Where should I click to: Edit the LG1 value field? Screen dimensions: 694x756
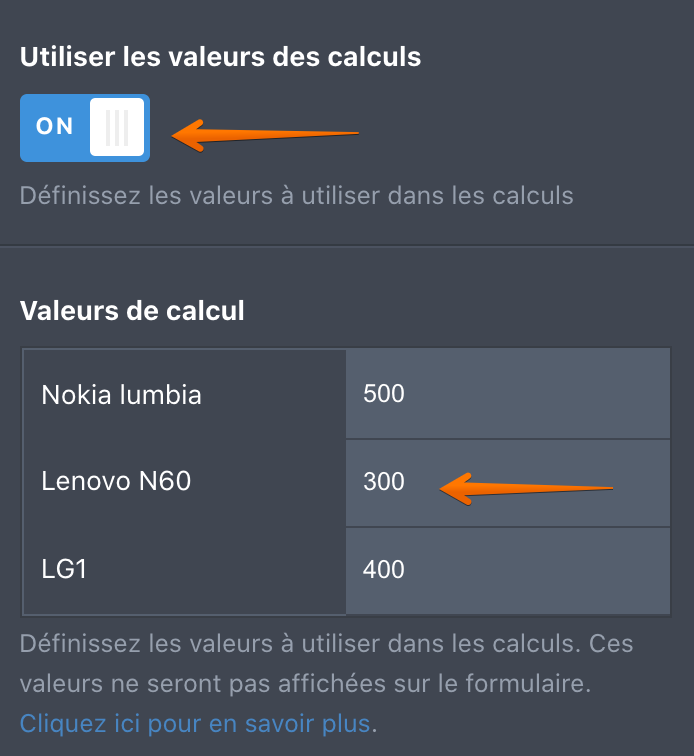[x=507, y=571]
